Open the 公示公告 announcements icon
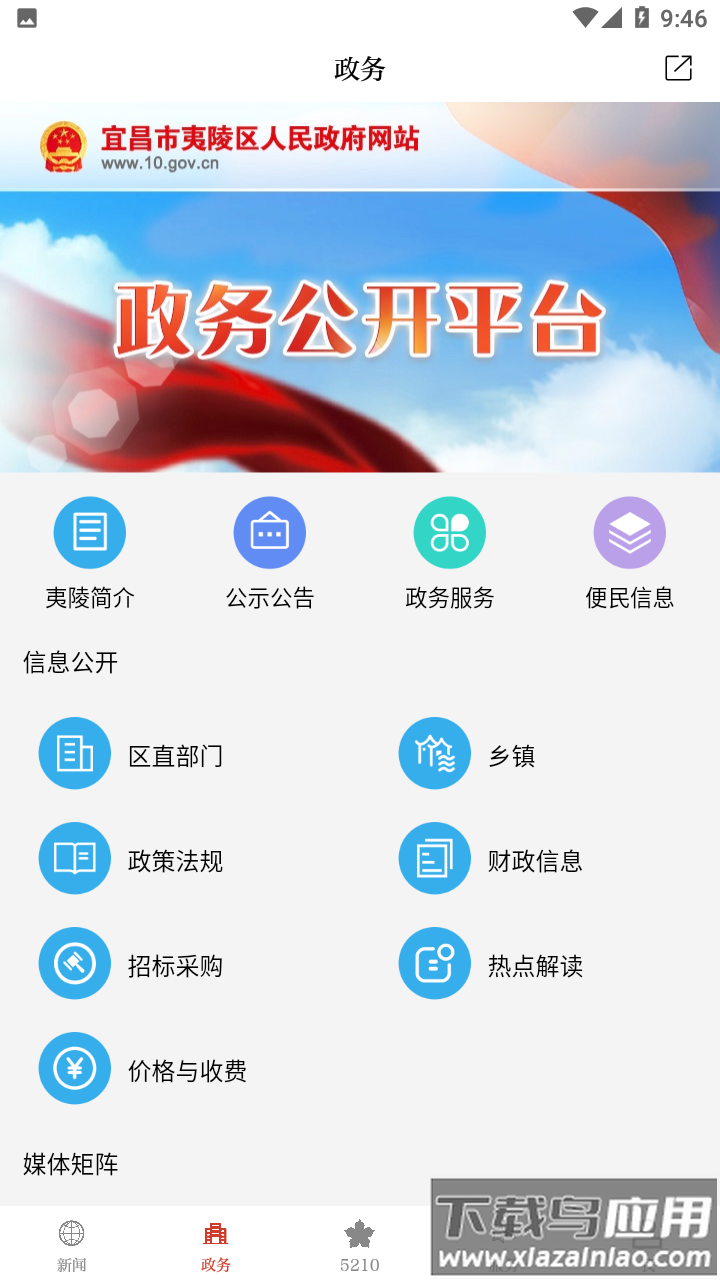Viewport: 720px width, 1280px height. tap(269, 532)
